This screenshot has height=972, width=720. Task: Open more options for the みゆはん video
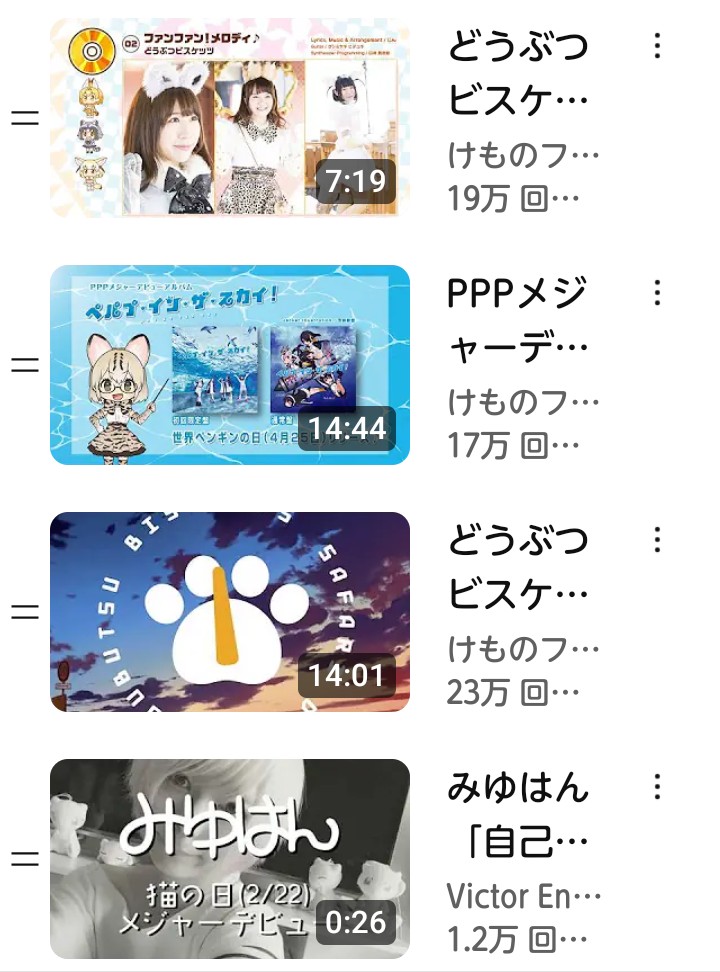[x=657, y=787]
